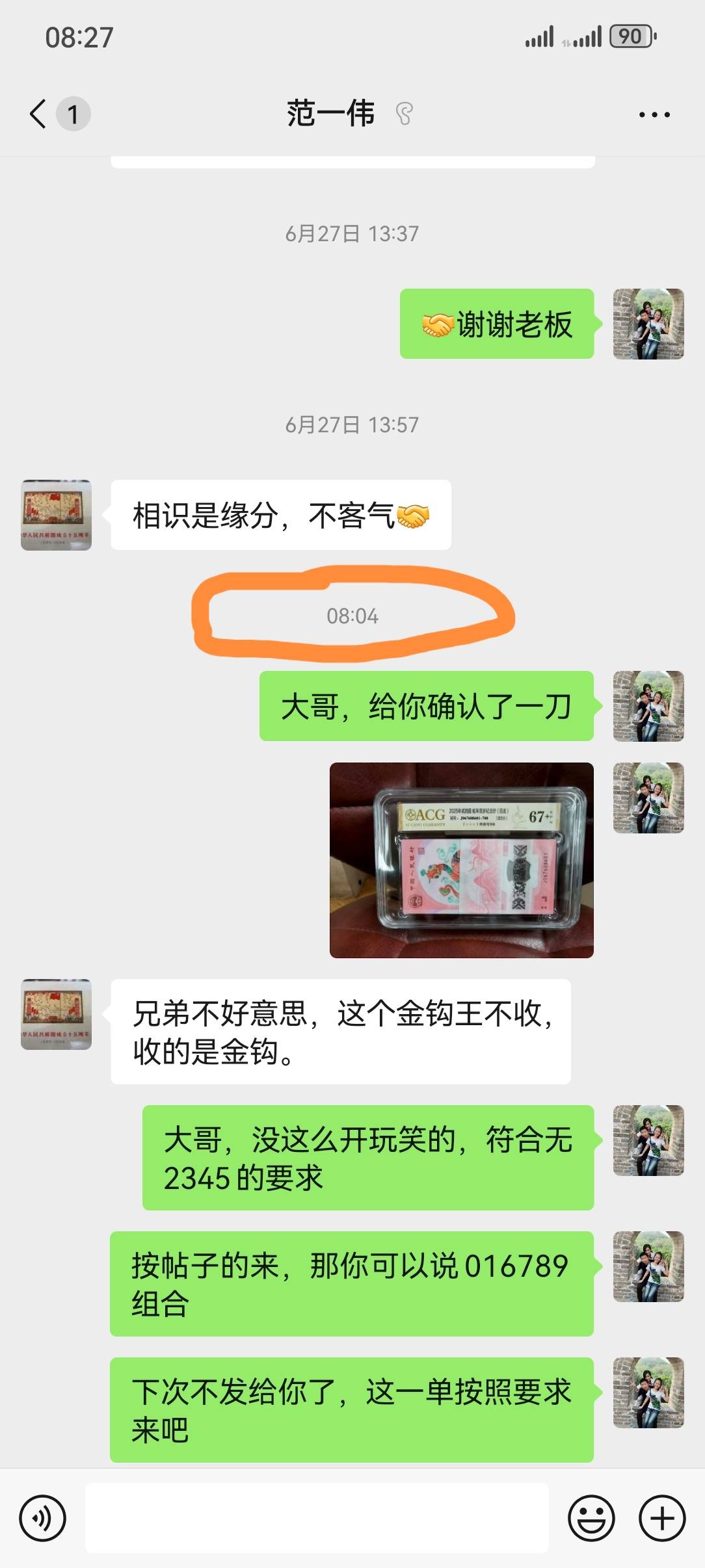This screenshot has width=705, height=1568.
Task: Tap the message text field
Action: [317, 1519]
